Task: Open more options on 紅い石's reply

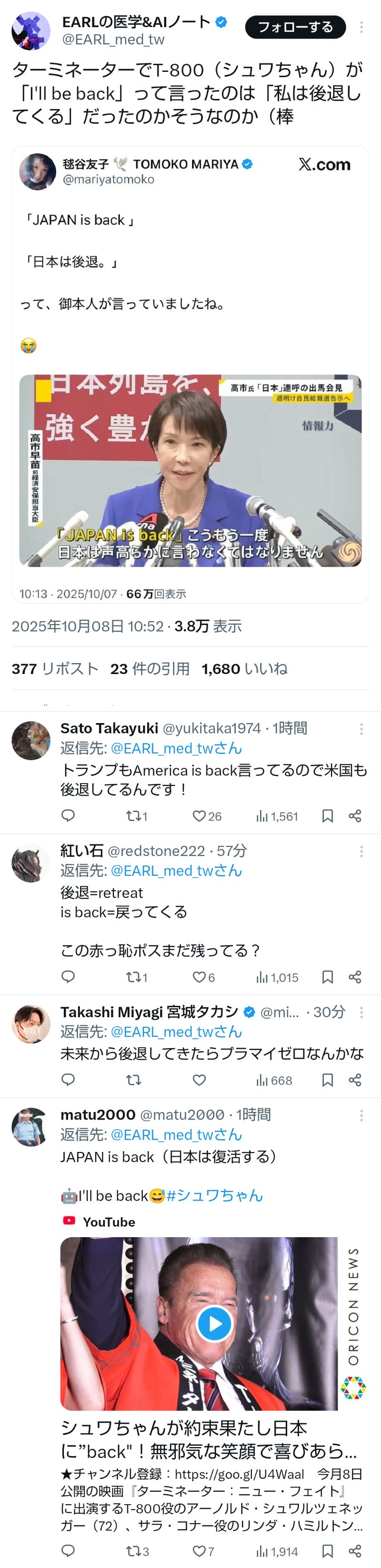Action: click(x=361, y=851)
